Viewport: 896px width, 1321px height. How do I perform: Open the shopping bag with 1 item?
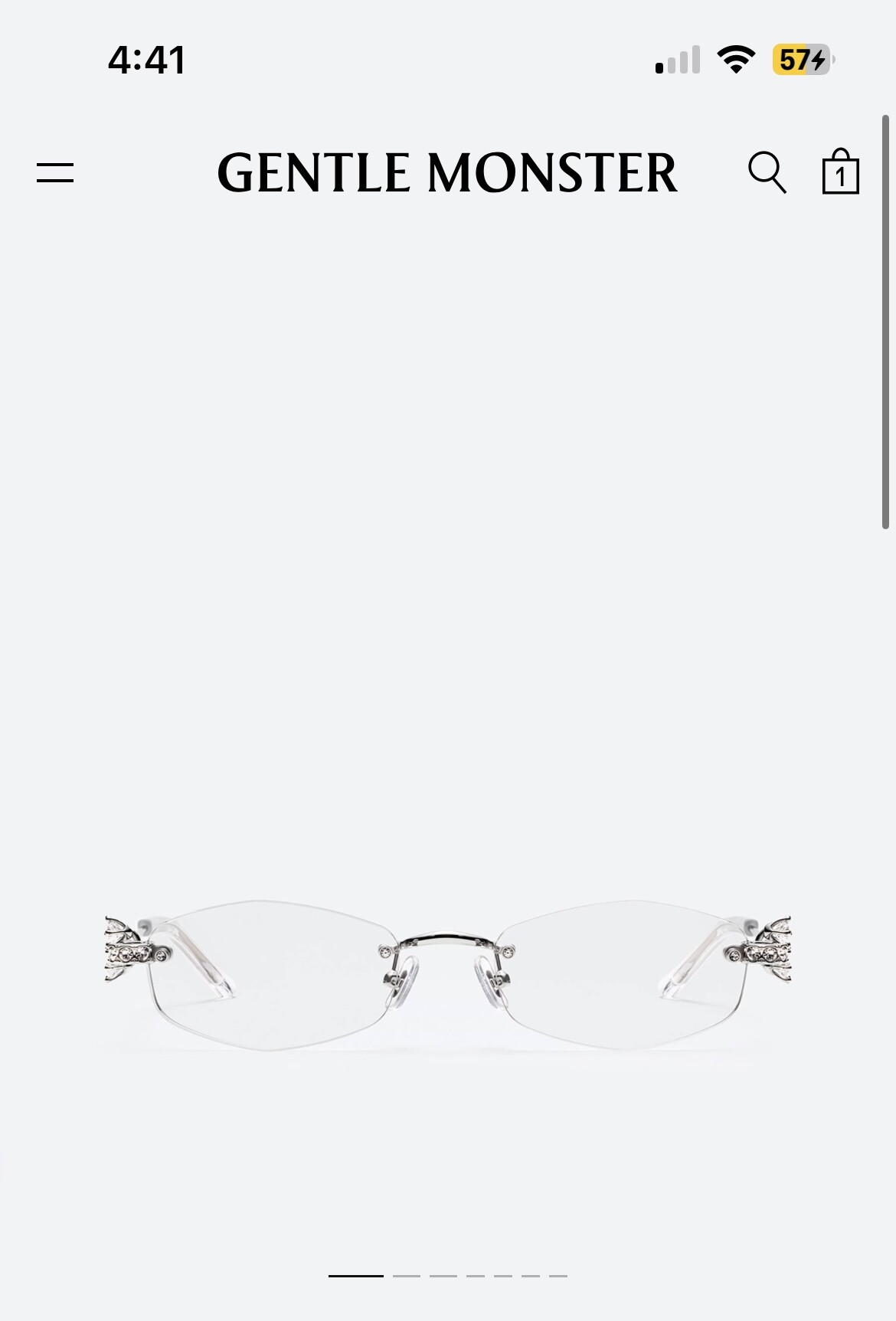tap(840, 172)
